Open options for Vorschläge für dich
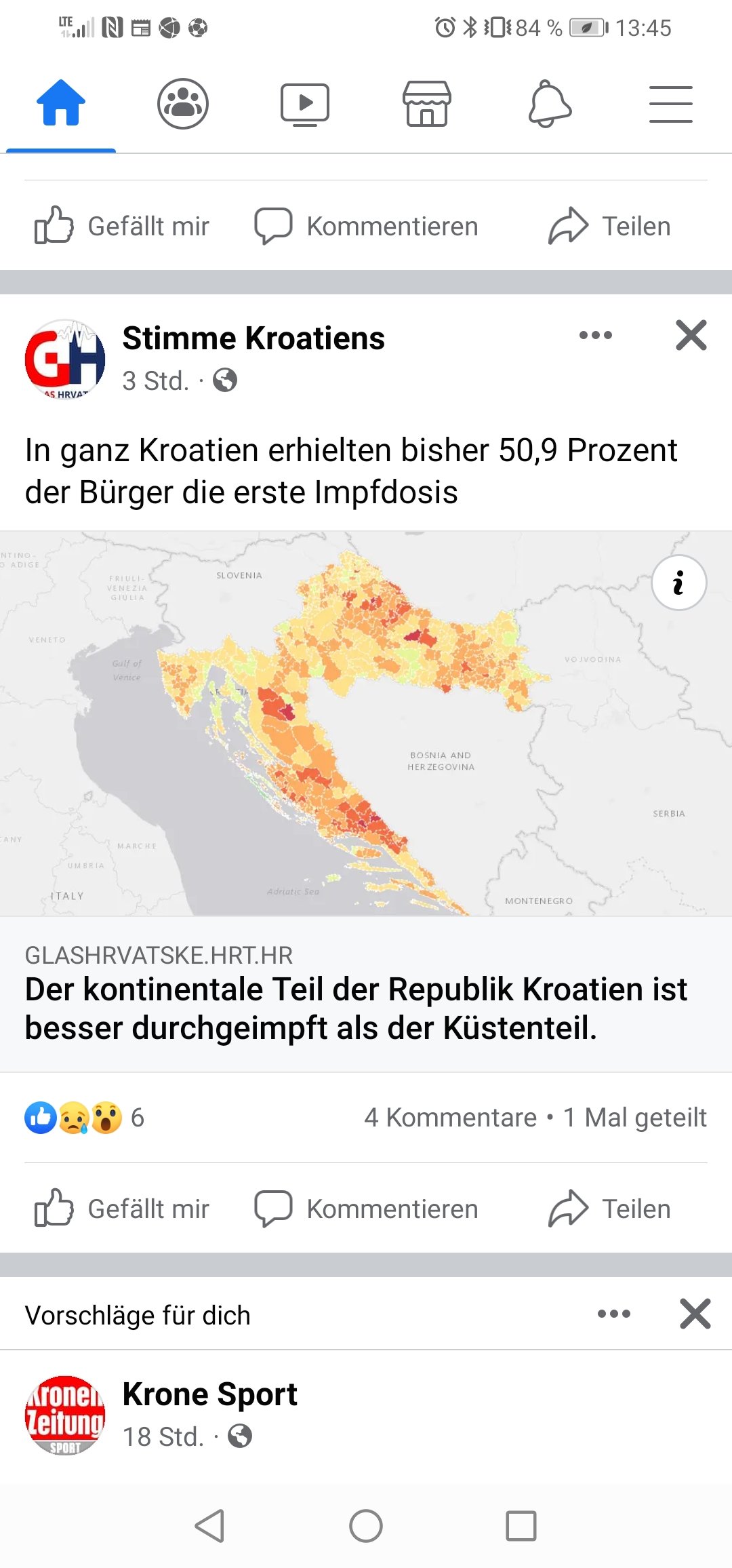 [614, 1314]
